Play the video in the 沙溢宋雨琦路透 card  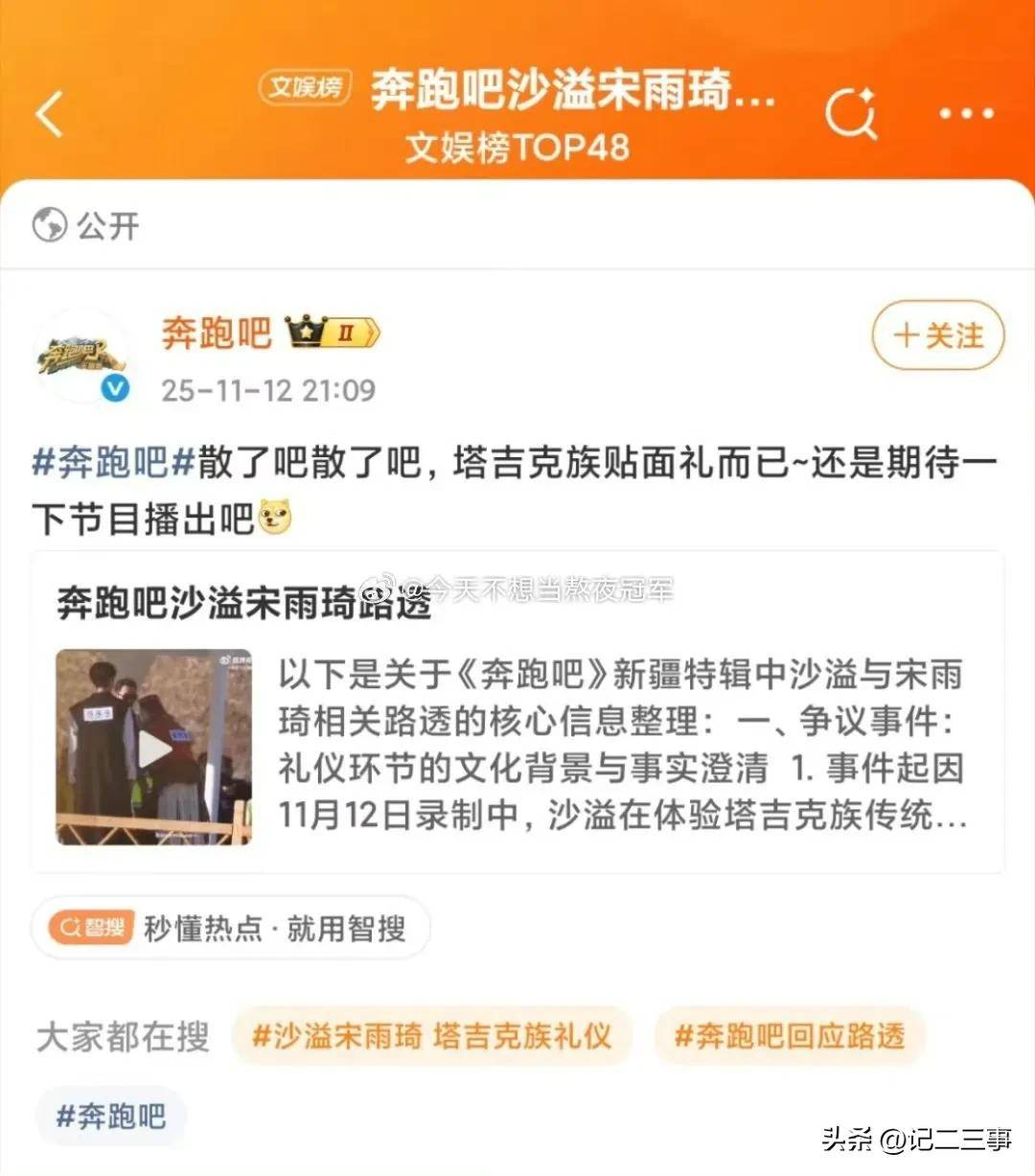(154, 748)
